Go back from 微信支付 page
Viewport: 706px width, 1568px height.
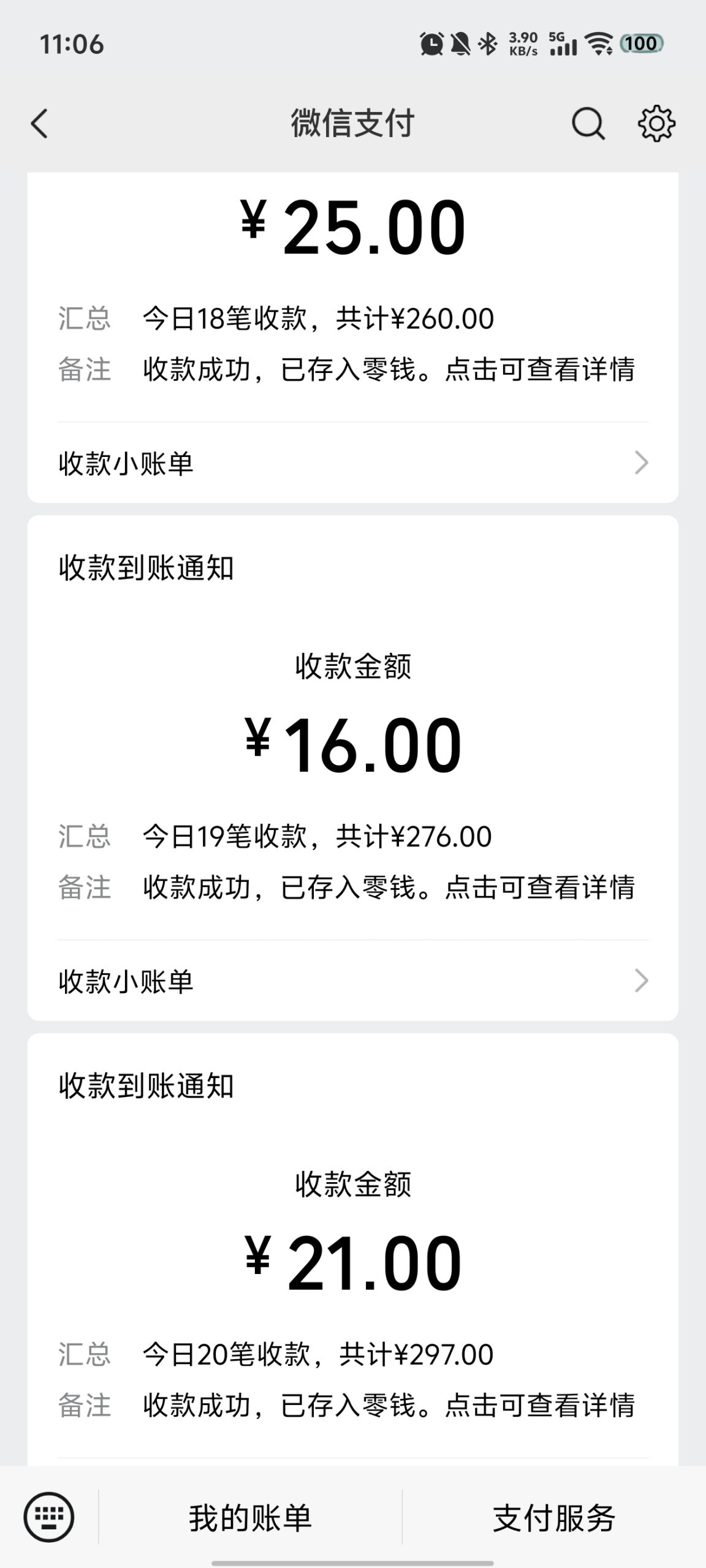pyautogui.click(x=40, y=124)
